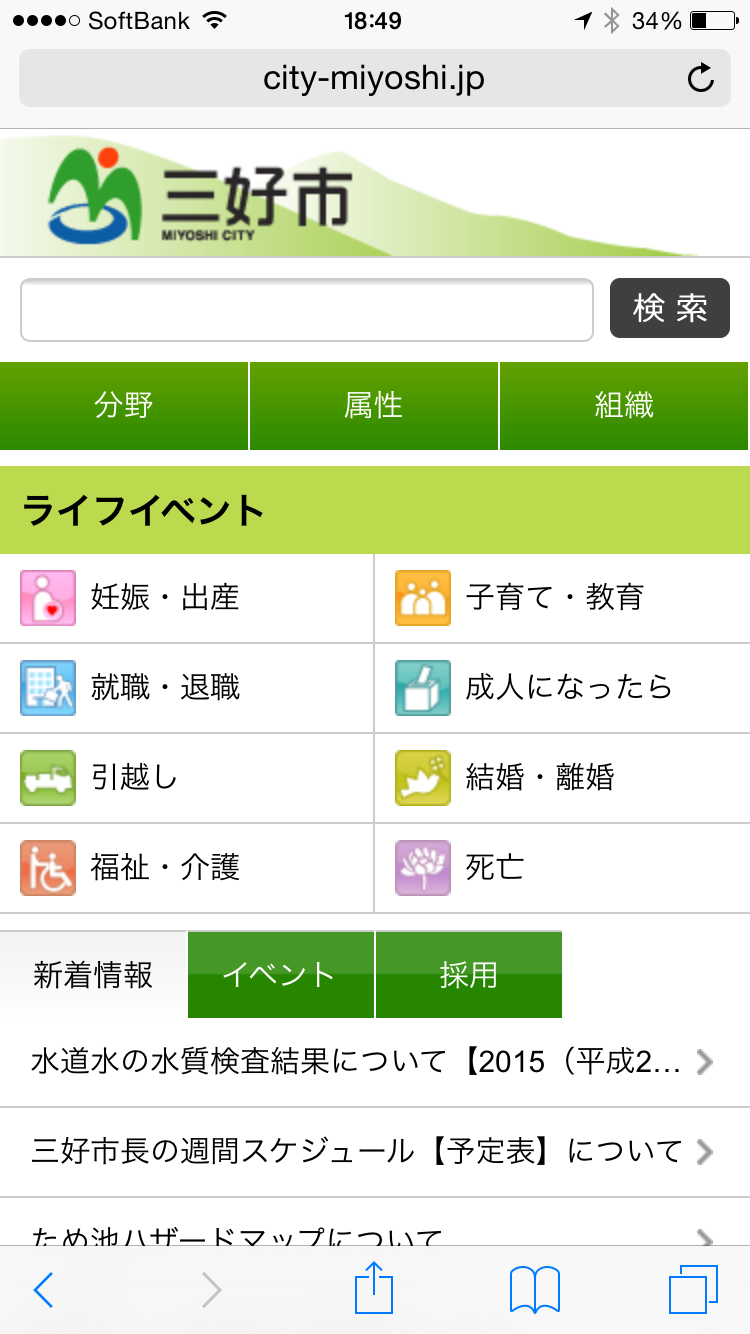Viewport: 750px width, 1334px height.
Task: Open 水道水の水質検査結果について news item
Action: 375,1062
